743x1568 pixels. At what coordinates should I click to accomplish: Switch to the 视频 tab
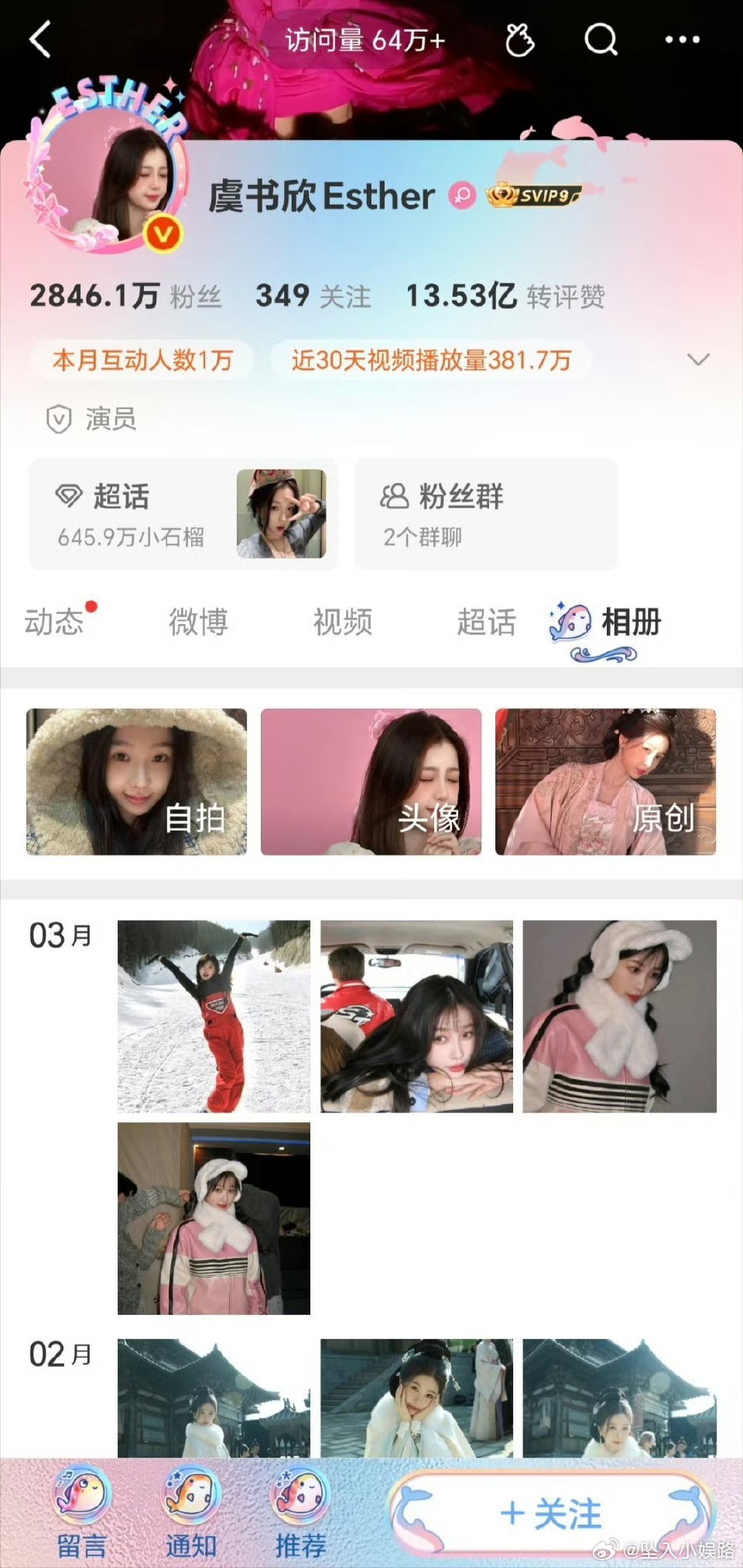pyautogui.click(x=343, y=622)
